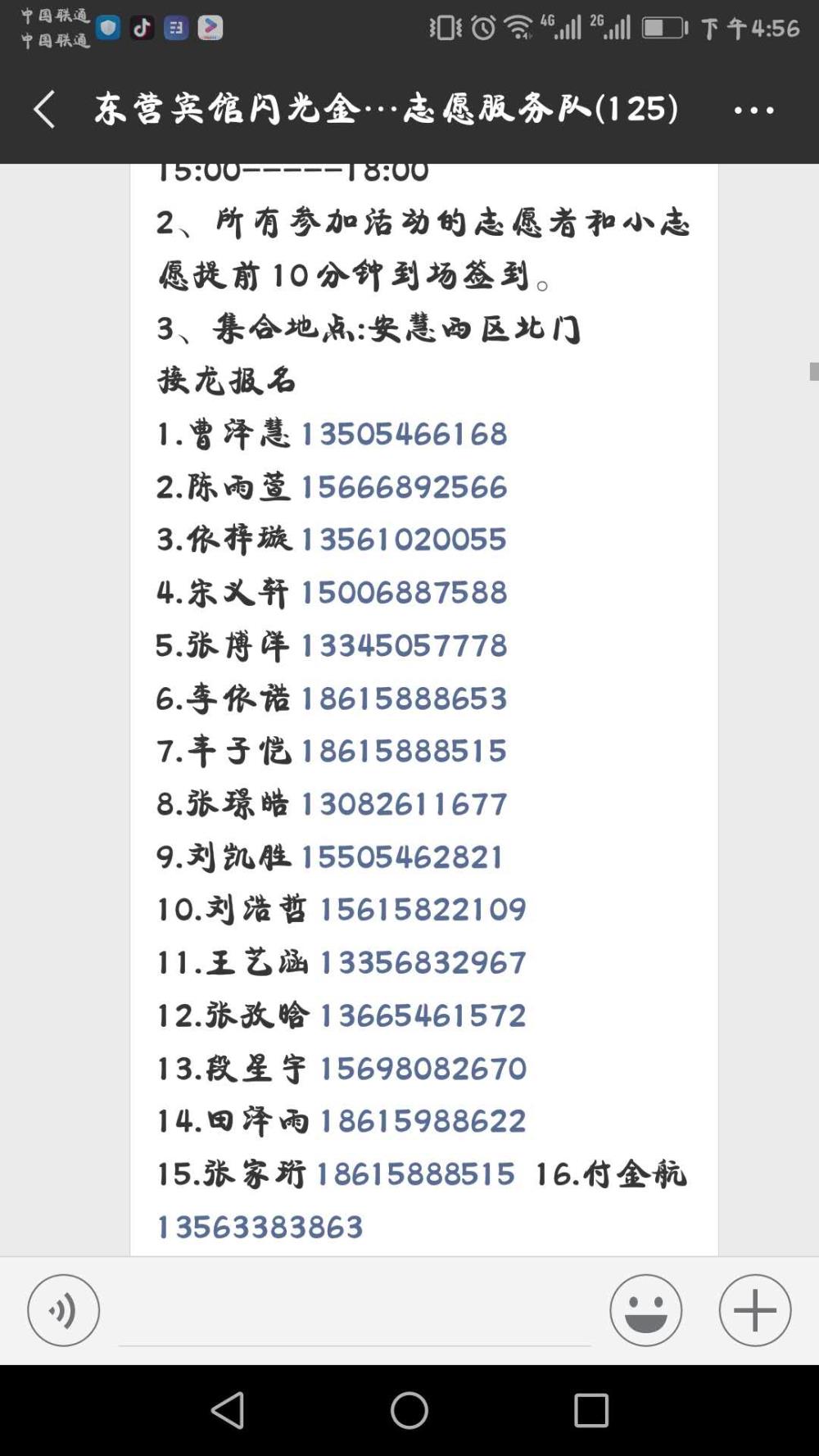Screen dimensions: 819x1456
Task: Open the emoji picker
Action: pyautogui.click(x=645, y=1310)
